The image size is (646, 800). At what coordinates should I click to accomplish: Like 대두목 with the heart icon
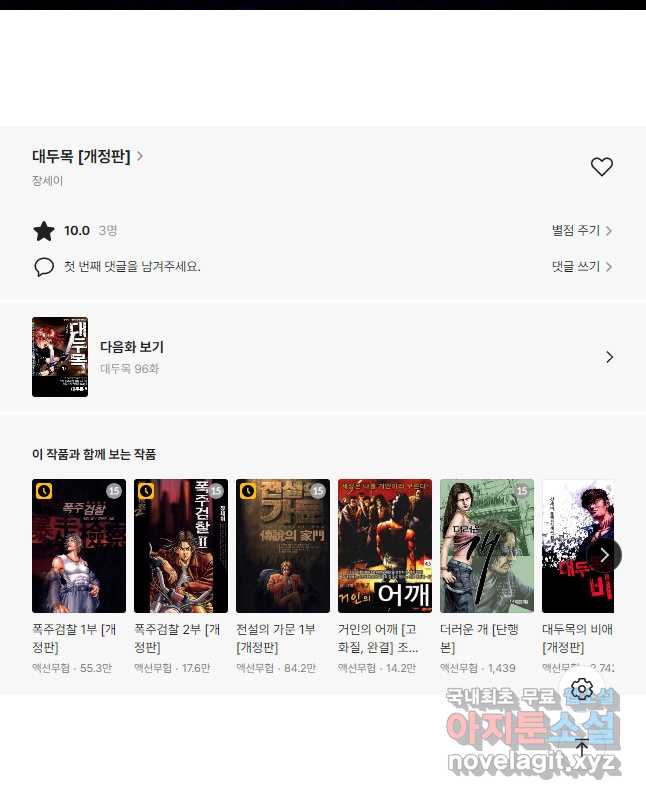point(601,167)
